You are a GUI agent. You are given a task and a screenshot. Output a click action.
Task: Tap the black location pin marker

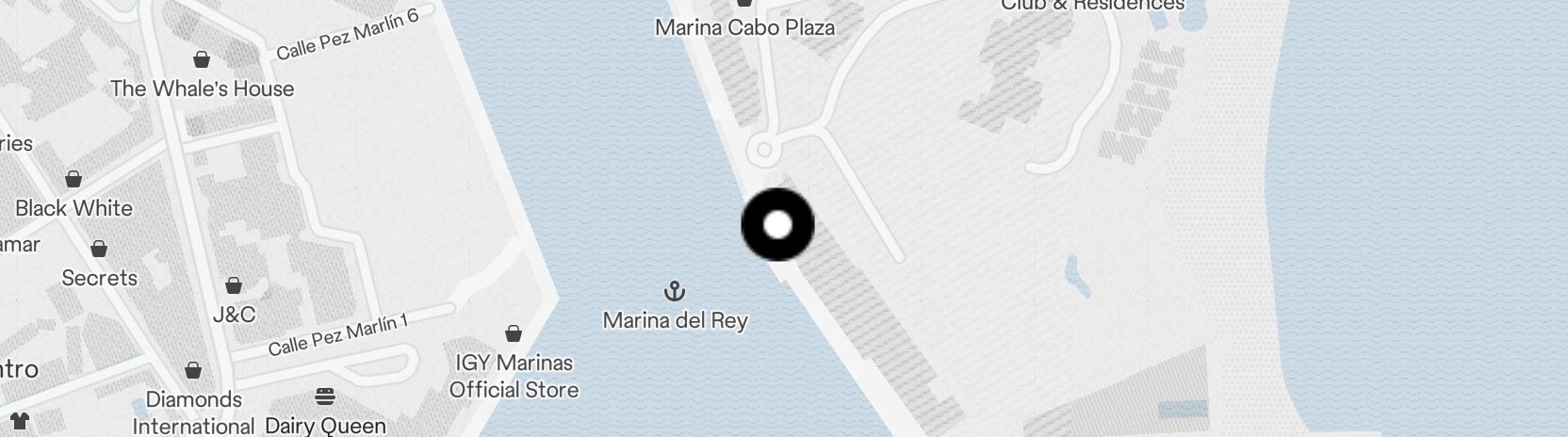click(x=777, y=224)
